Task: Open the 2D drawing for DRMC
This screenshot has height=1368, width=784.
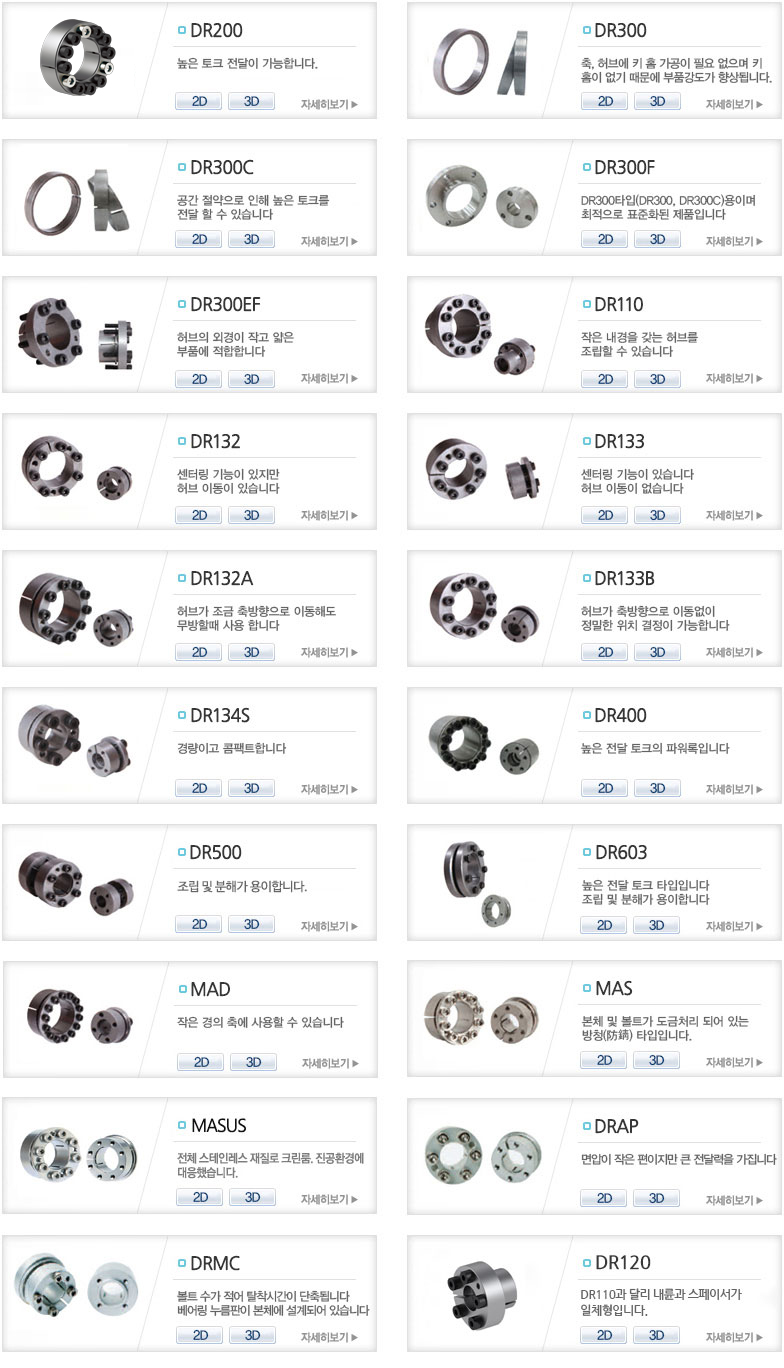Action: (200, 1335)
